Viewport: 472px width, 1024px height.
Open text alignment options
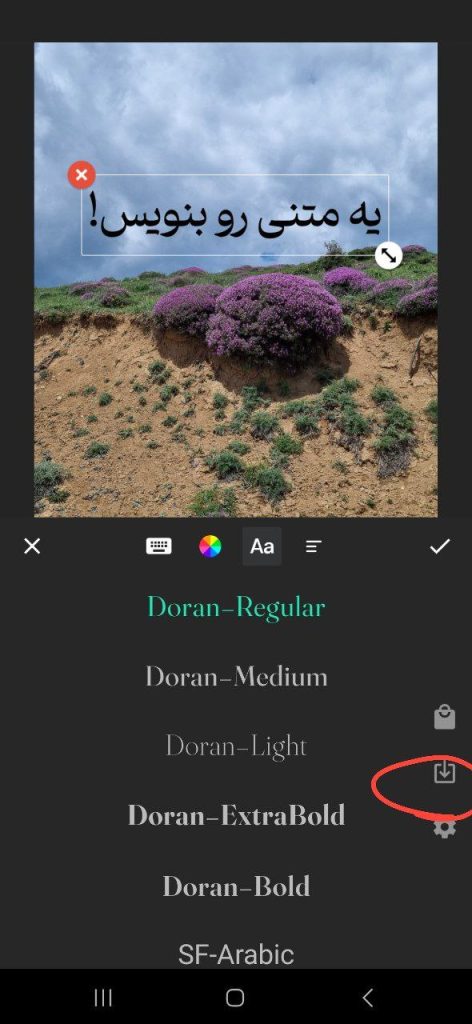coord(313,547)
